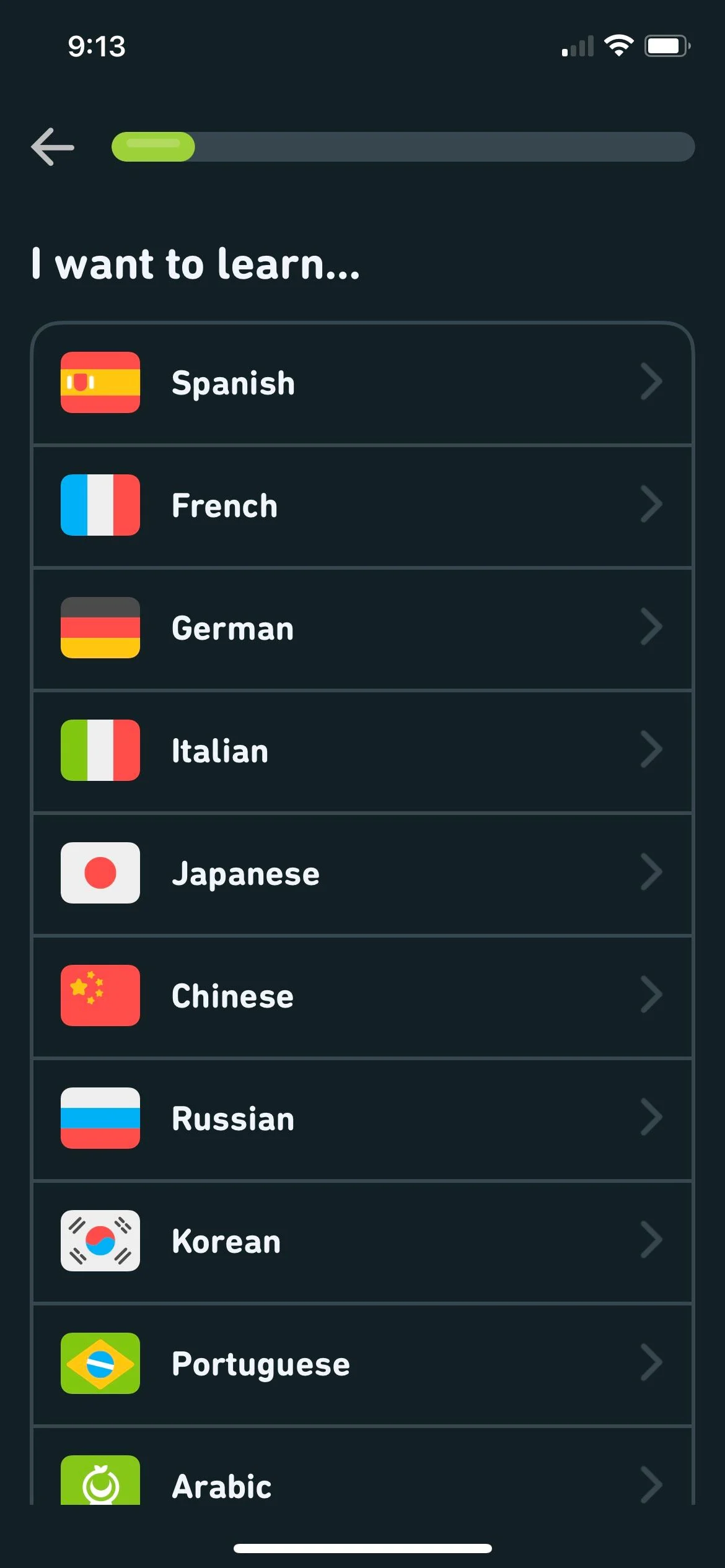Select Spanish as the language
Image resolution: width=725 pixels, height=1568 pixels.
pos(362,383)
